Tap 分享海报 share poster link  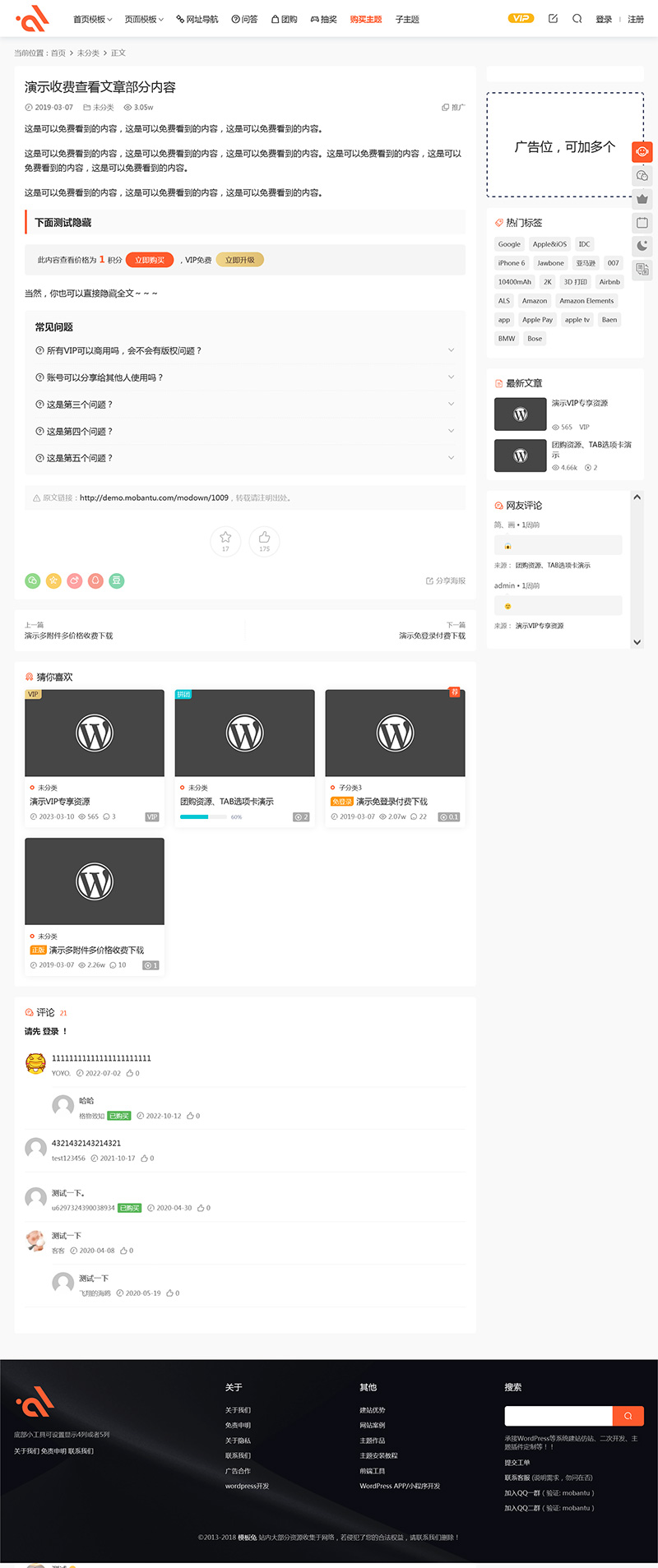(x=446, y=581)
